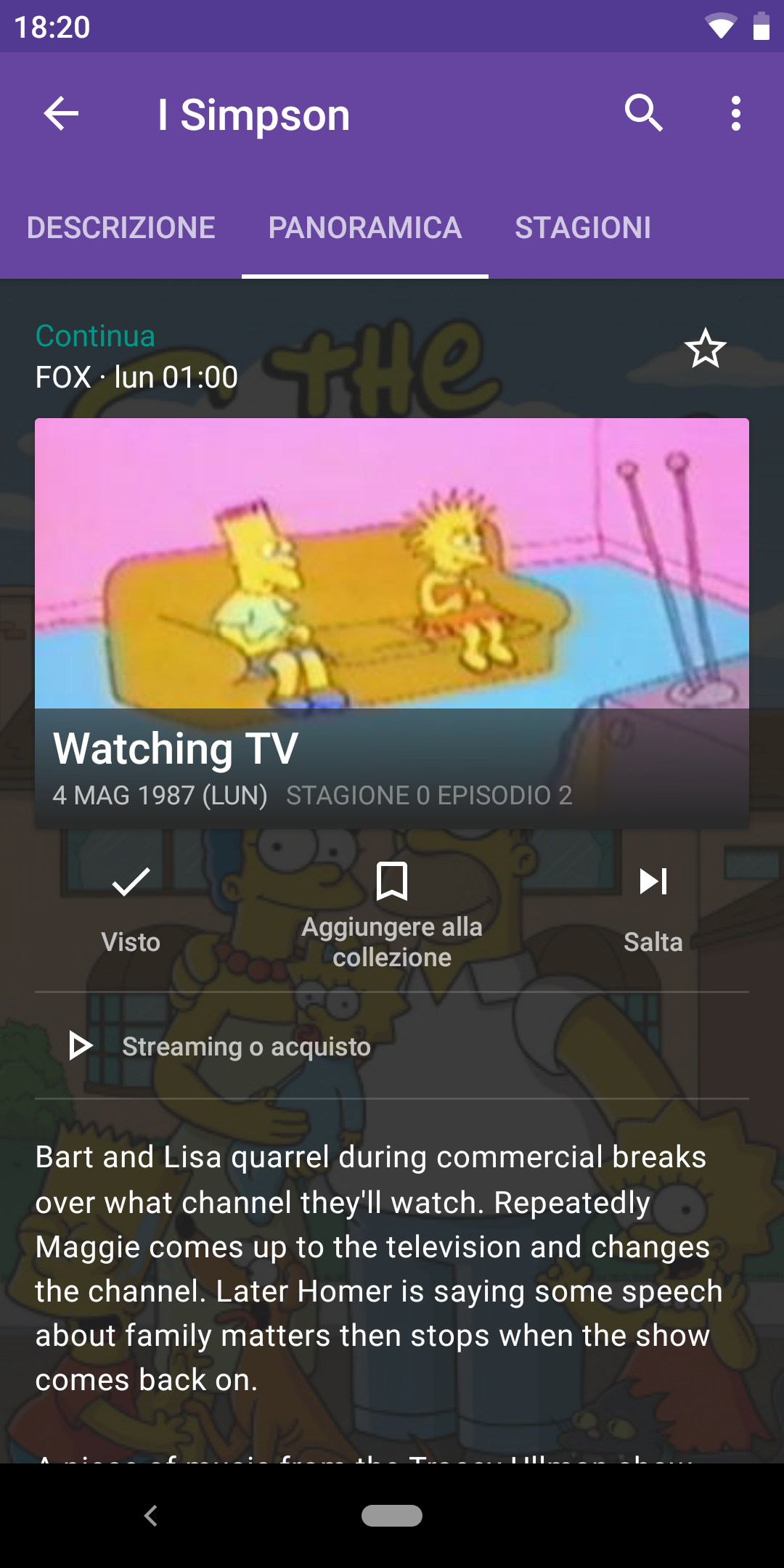Mark the show as favorite with star
The width and height of the screenshot is (784, 1568).
click(705, 349)
